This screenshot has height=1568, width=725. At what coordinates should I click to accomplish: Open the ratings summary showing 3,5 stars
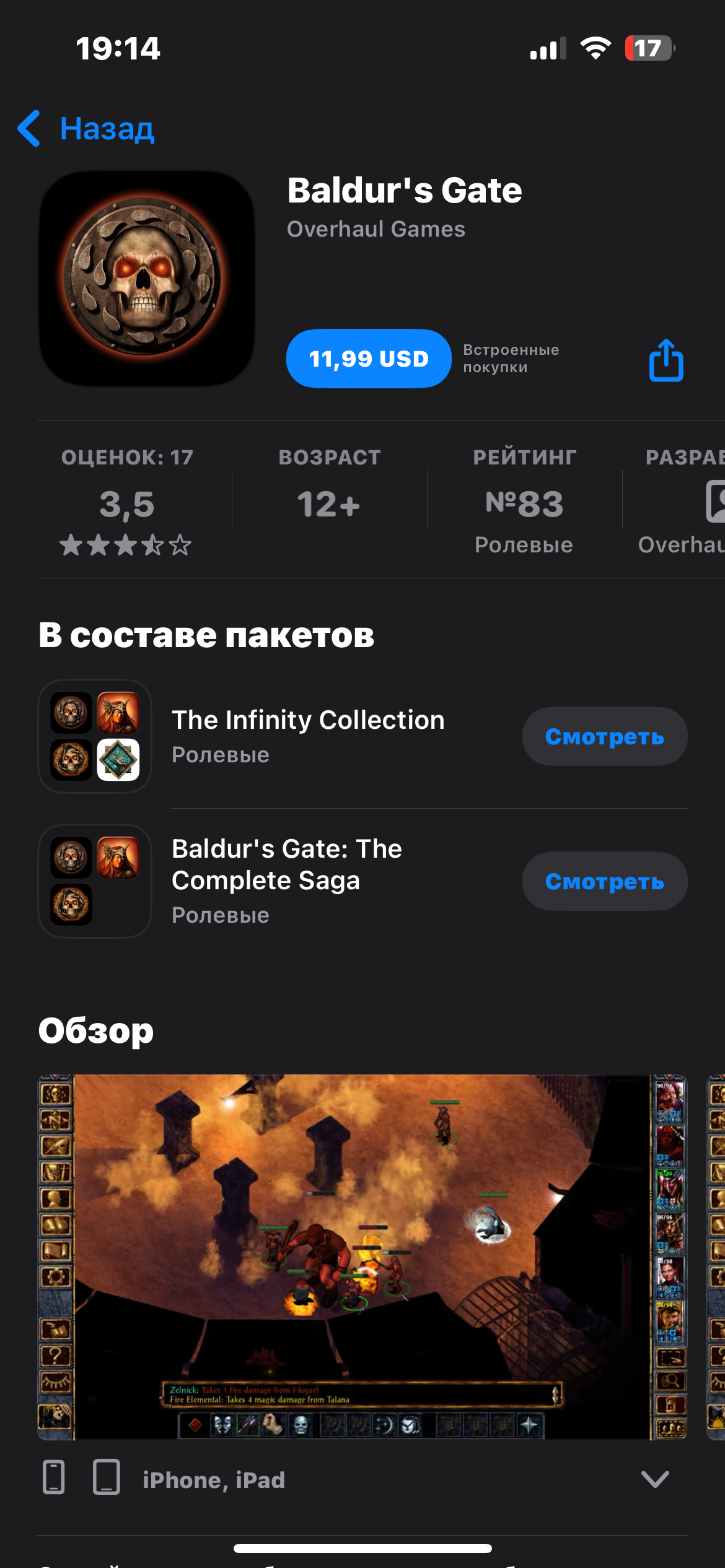click(x=126, y=503)
